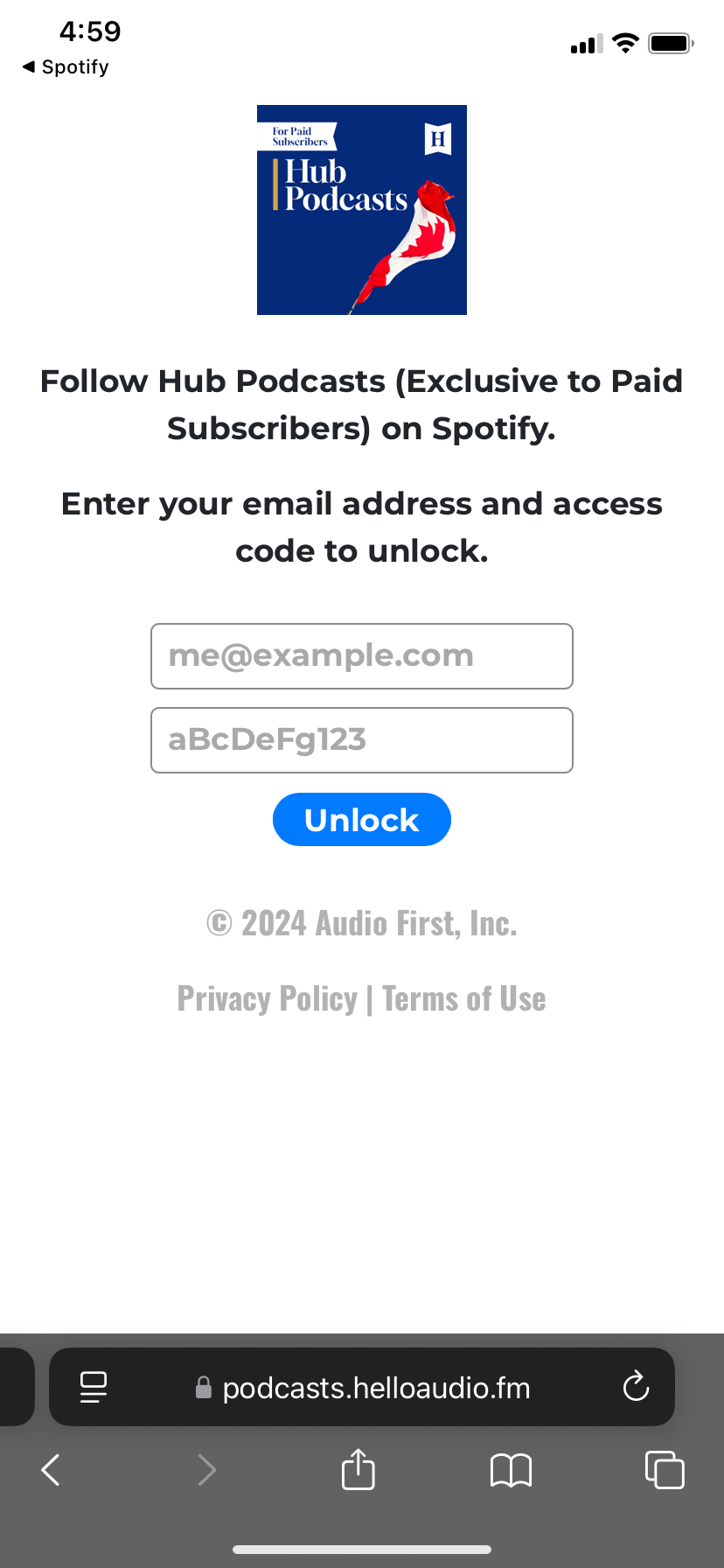This screenshot has height=1568, width=724.
Task: Tap the email address field
Action: [362, 656]
